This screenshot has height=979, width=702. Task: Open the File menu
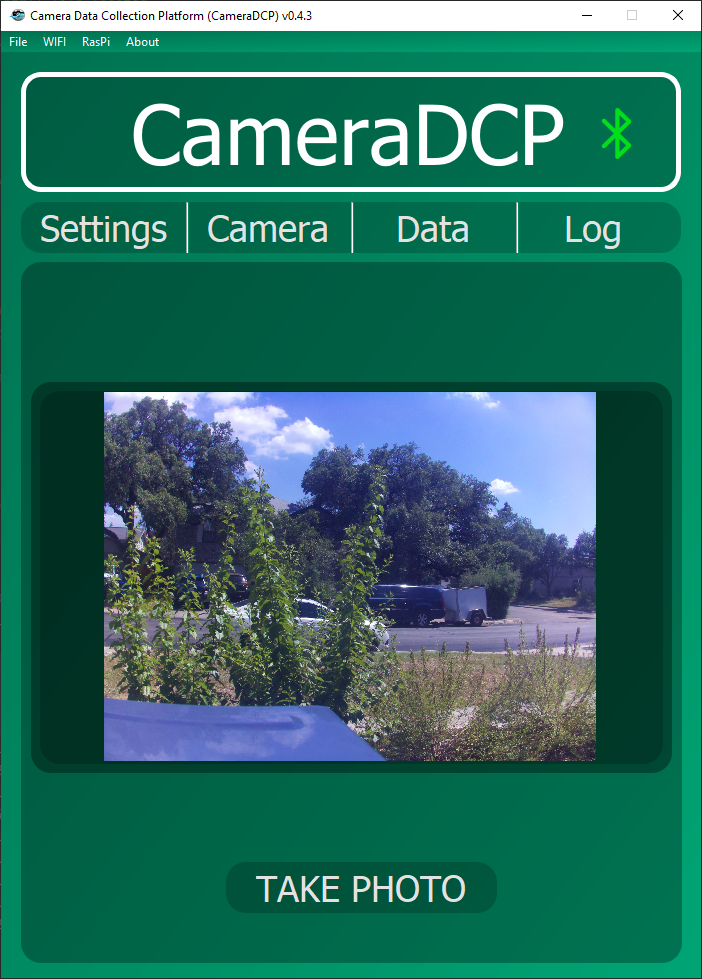click(x=18, y=42)
